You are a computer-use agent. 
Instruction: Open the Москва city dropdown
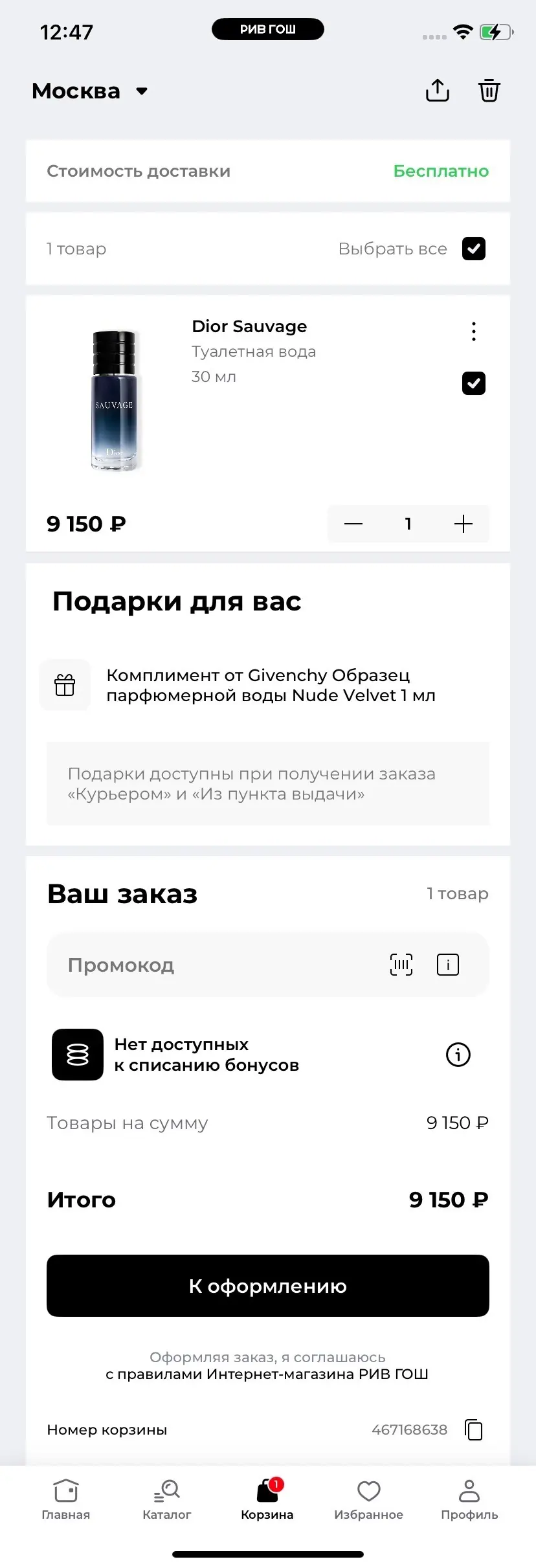point(90,91)
